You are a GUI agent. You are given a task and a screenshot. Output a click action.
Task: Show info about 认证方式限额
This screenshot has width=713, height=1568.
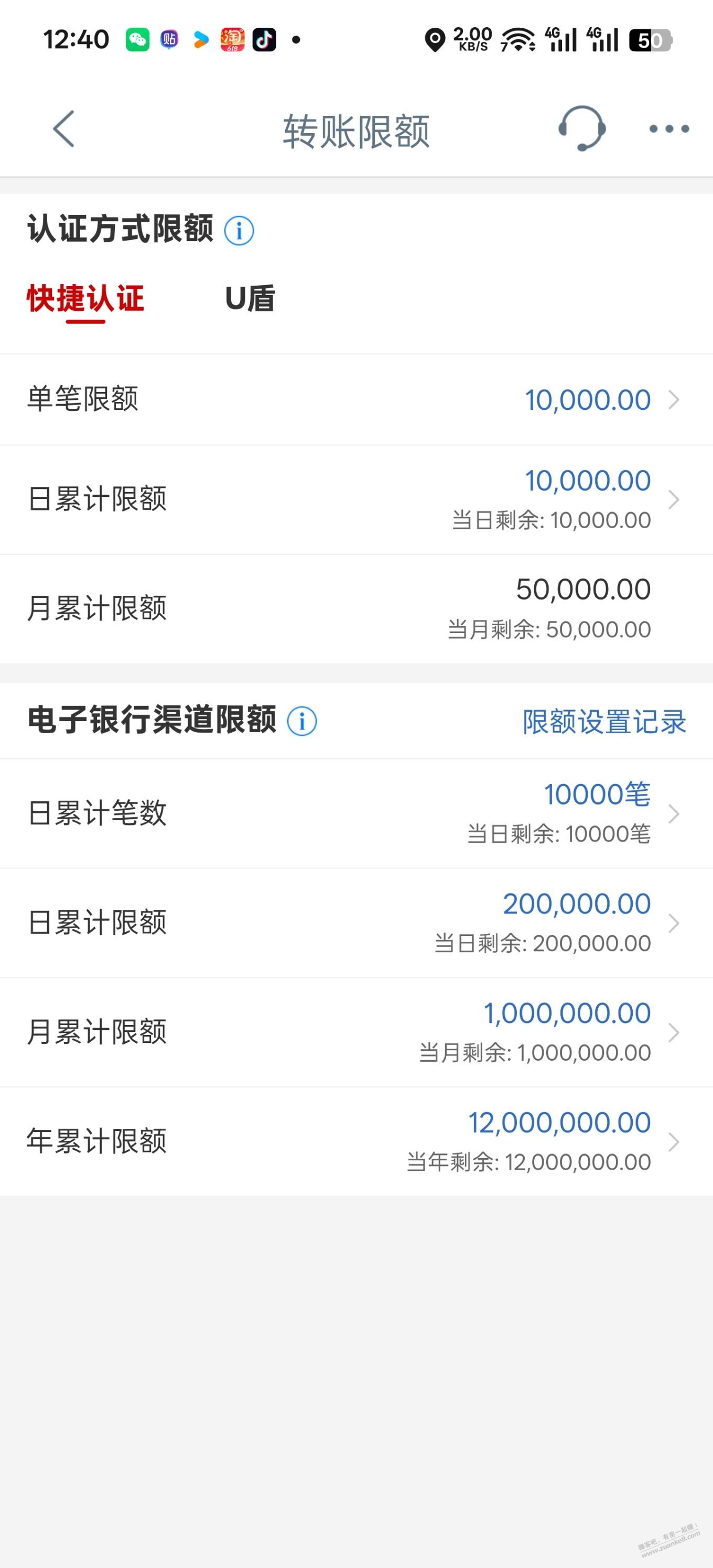(x=239, y=231)
